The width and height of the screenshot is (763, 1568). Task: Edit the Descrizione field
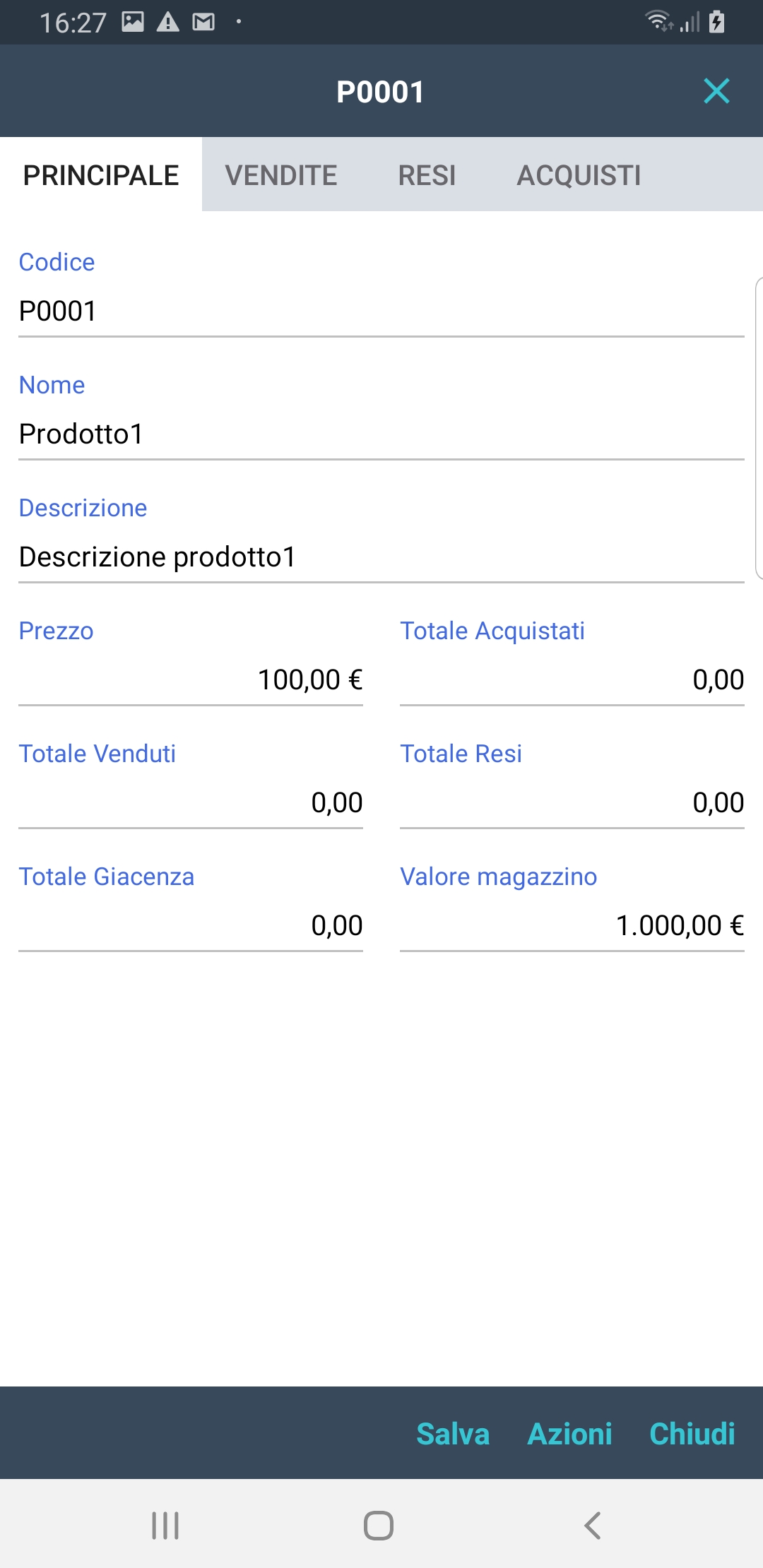click(381, 557)
